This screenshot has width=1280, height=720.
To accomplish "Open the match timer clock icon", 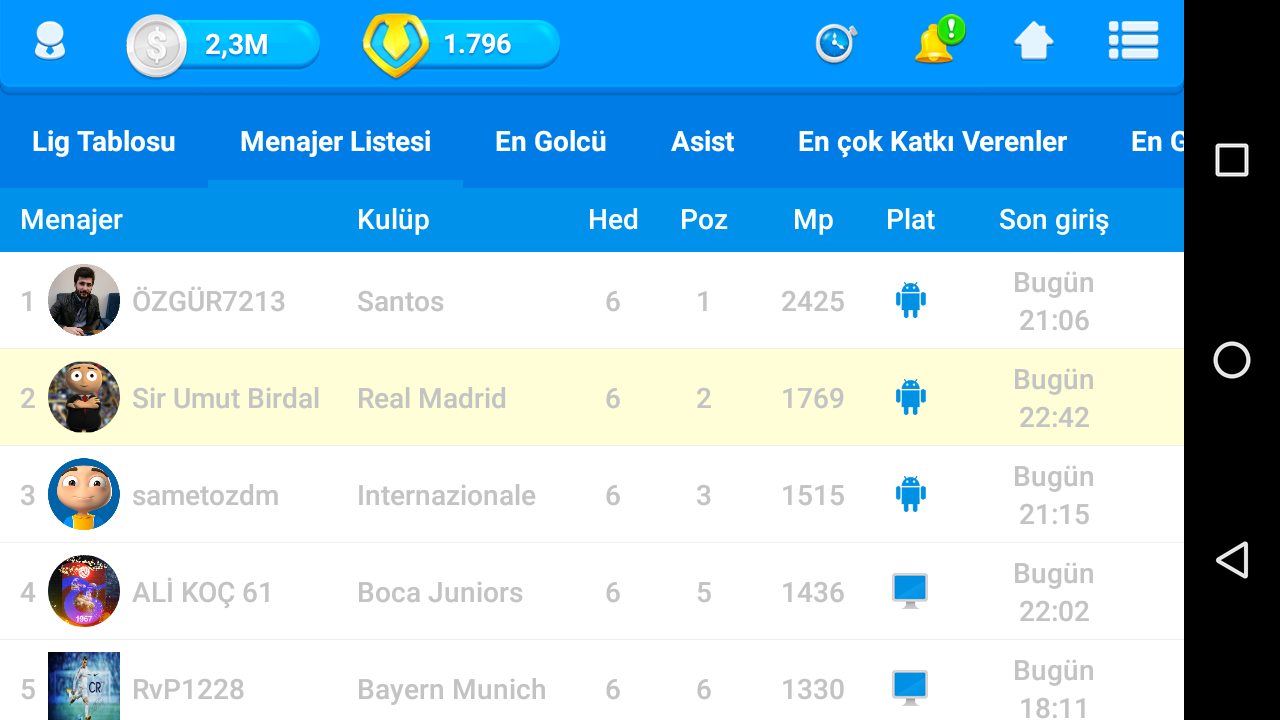I will (835, 43).
